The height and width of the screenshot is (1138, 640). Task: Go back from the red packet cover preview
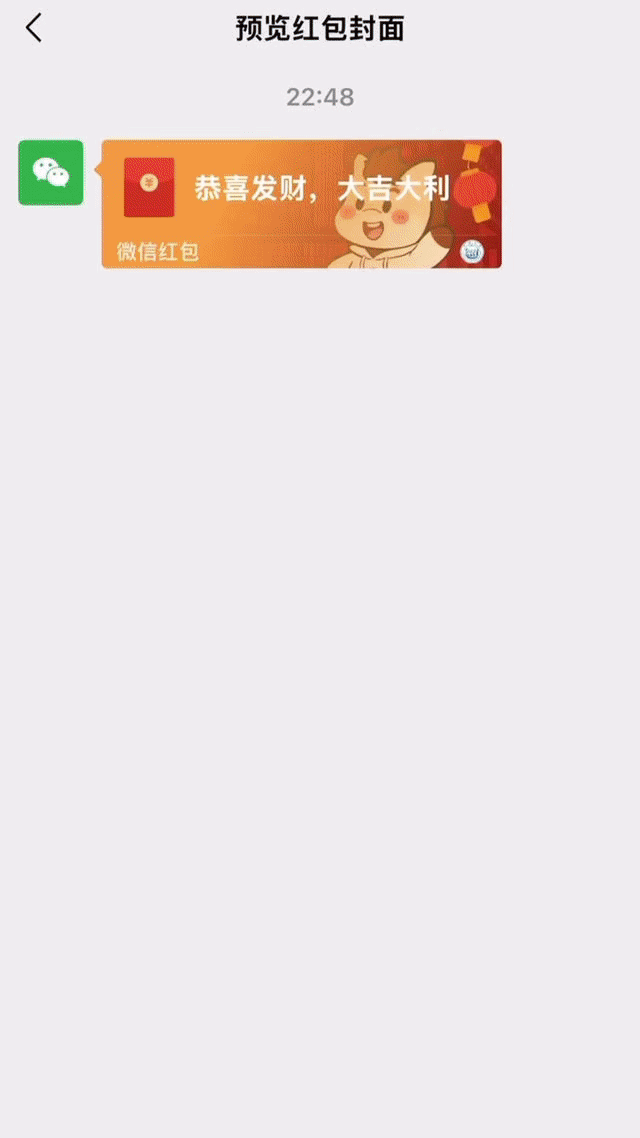tap(34, 28)
